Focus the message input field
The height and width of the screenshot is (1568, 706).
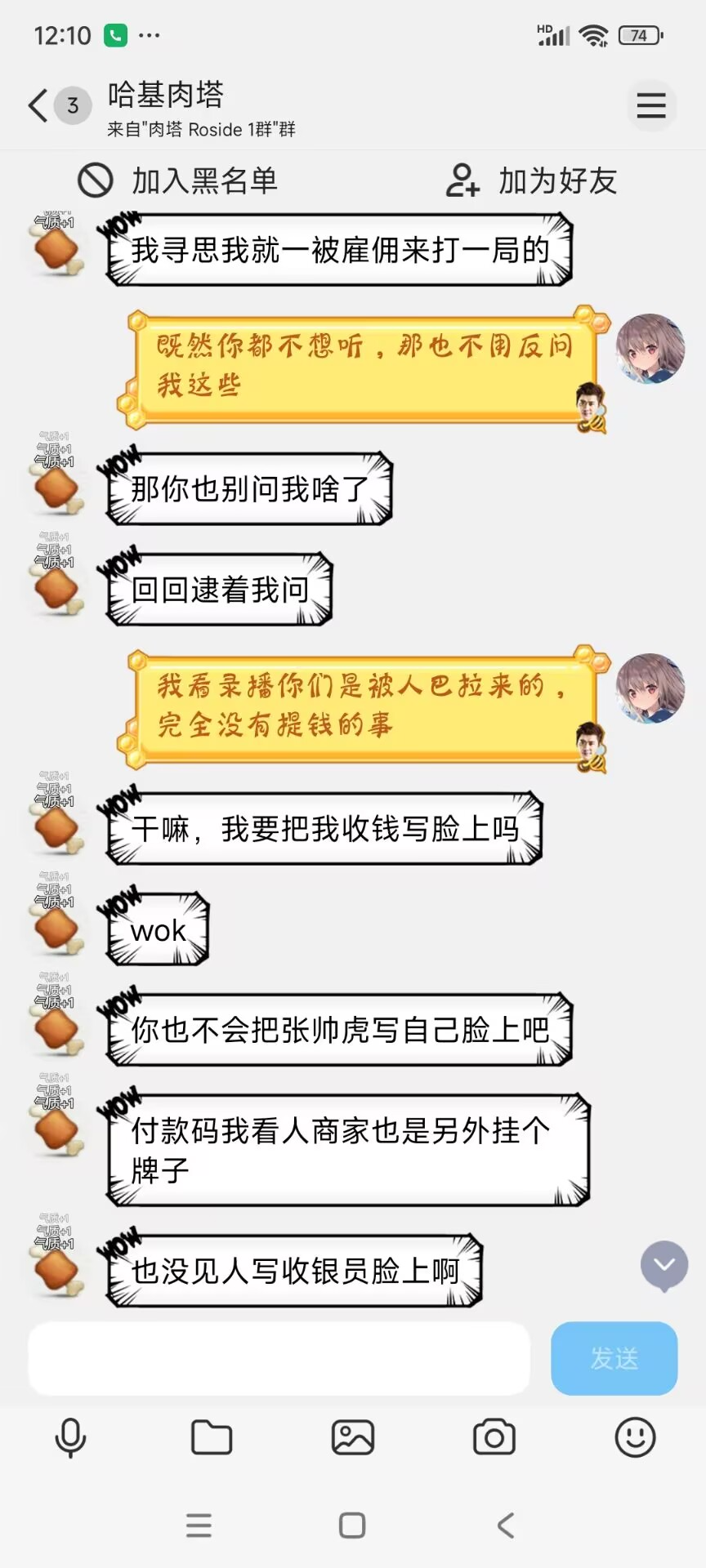pos(279,1358)
